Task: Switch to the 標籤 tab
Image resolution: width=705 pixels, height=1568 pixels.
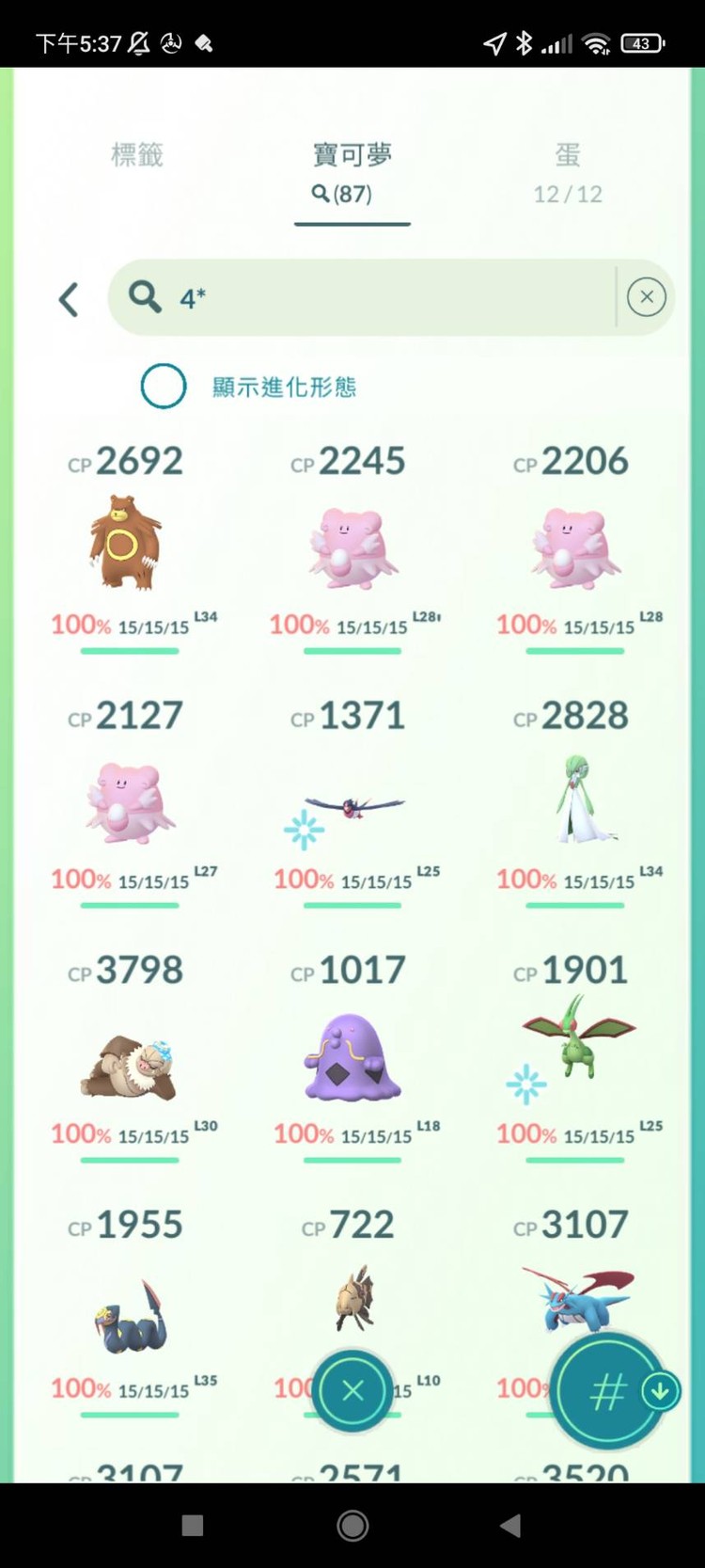Action: point(137,155)
